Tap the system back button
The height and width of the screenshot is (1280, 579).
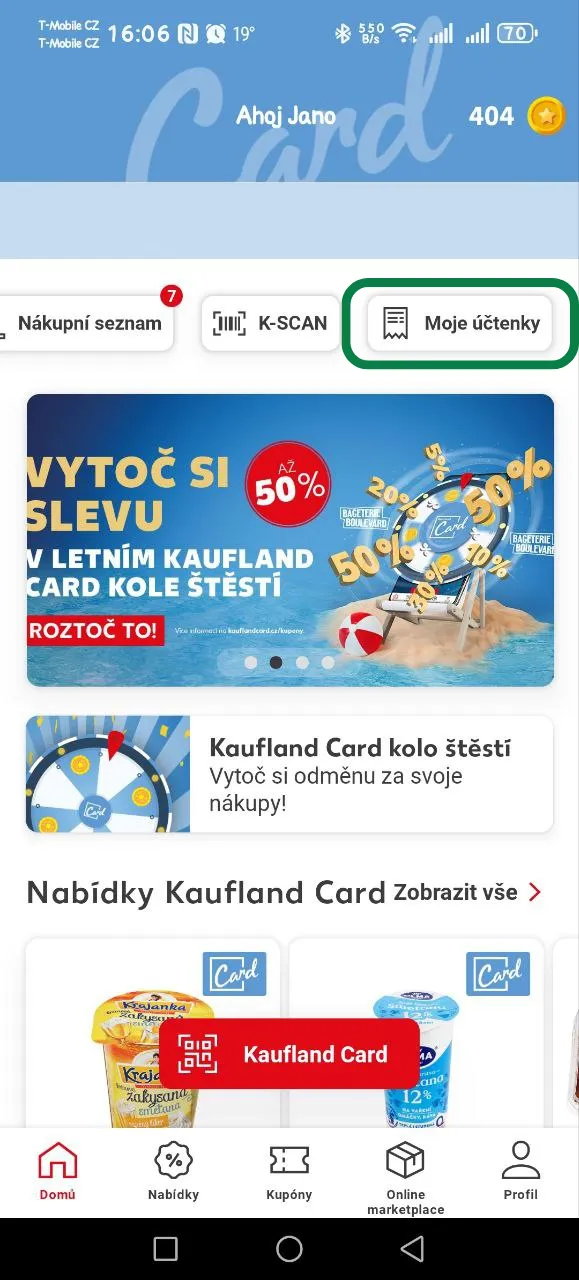tap(412, 1248)
